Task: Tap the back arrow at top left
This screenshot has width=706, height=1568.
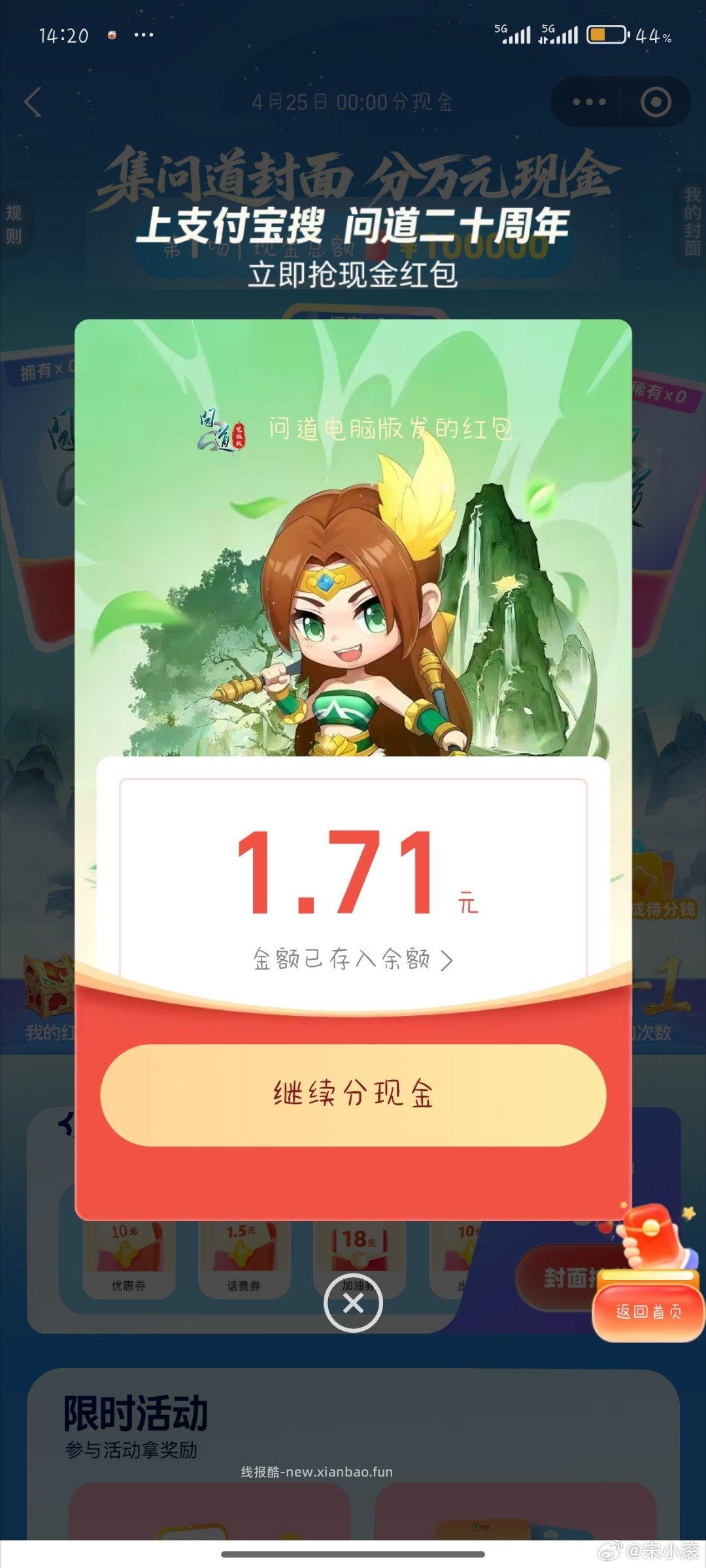Action: pos(31,101)
